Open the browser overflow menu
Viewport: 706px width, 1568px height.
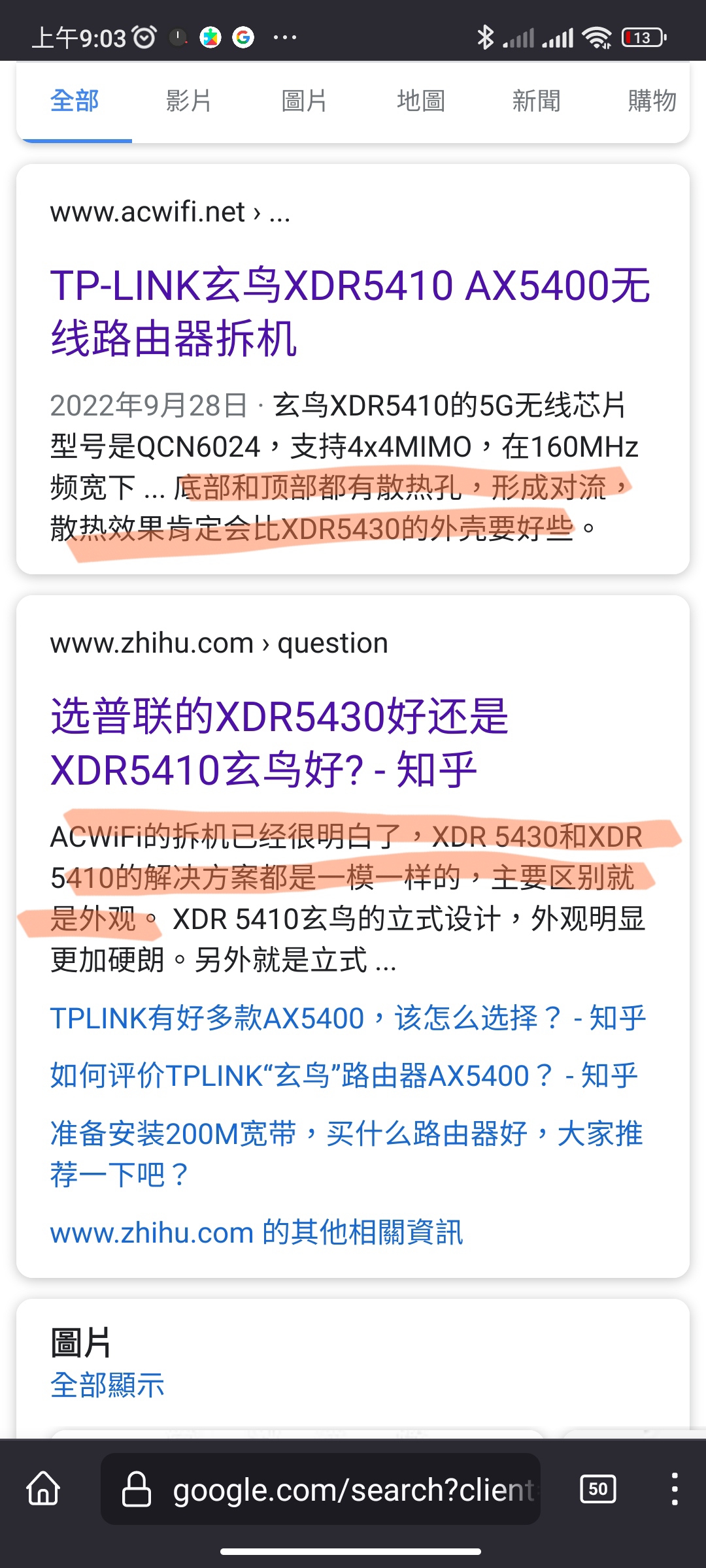click(x=674, y=1489)
